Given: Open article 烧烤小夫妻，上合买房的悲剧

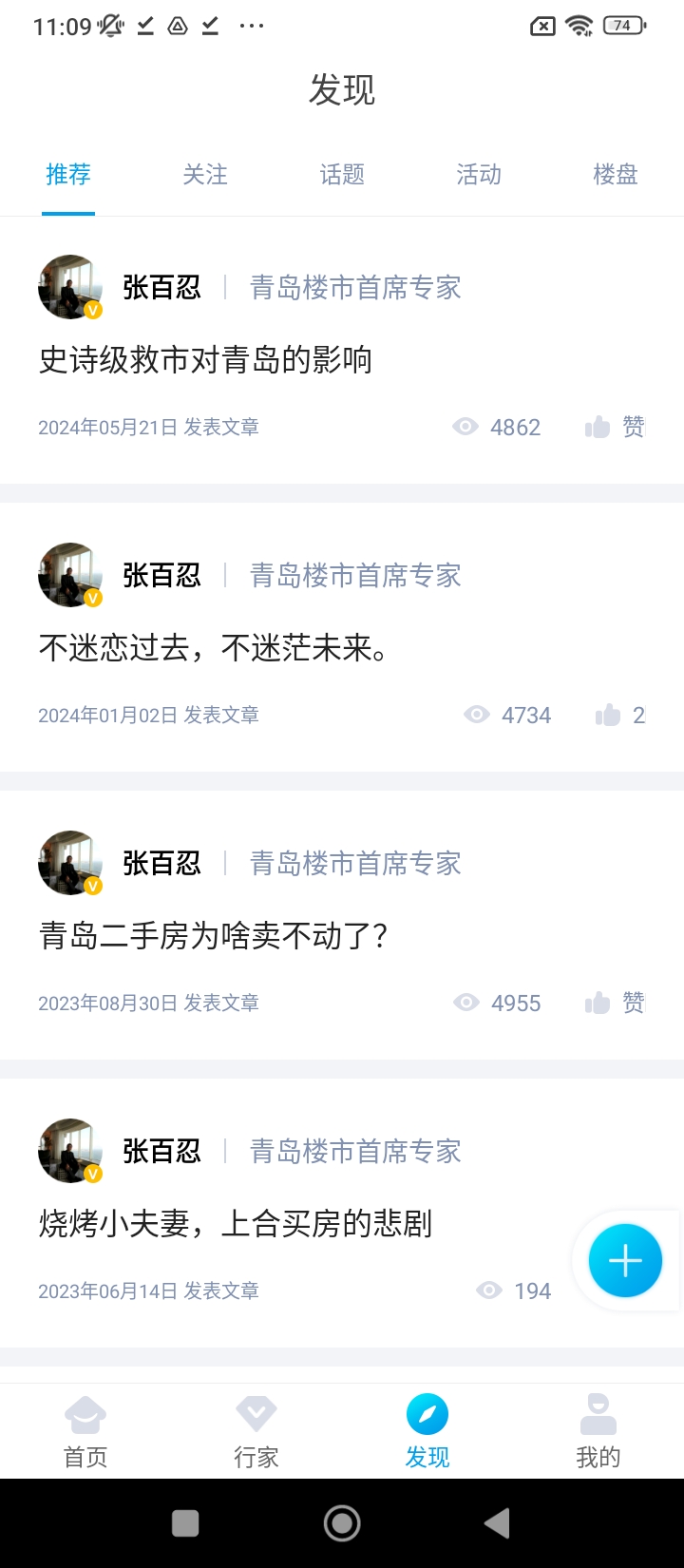Looking at the screenshot, I should coord(236,1224).
